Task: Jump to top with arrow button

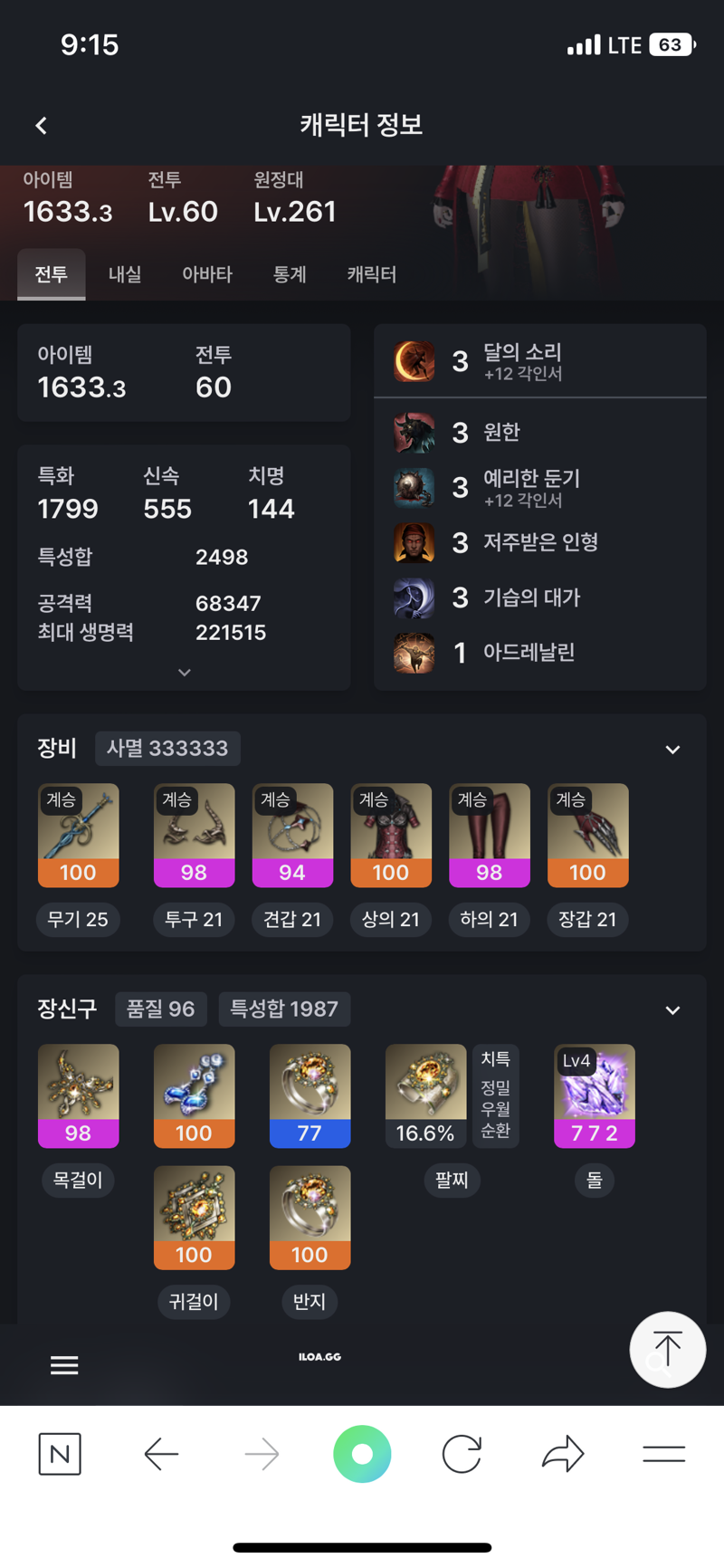Action: (x=667, y=1349)
